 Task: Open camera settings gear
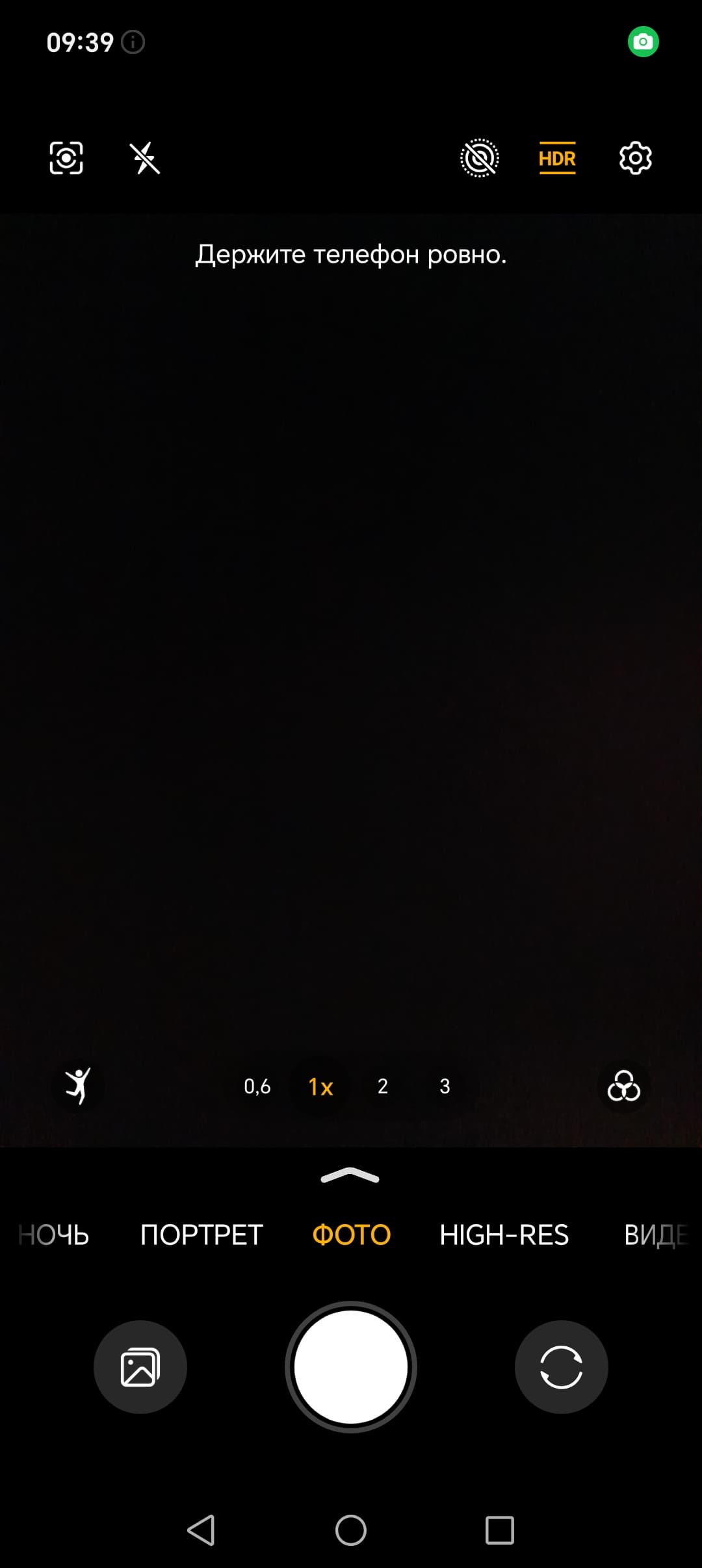(635, 158)
